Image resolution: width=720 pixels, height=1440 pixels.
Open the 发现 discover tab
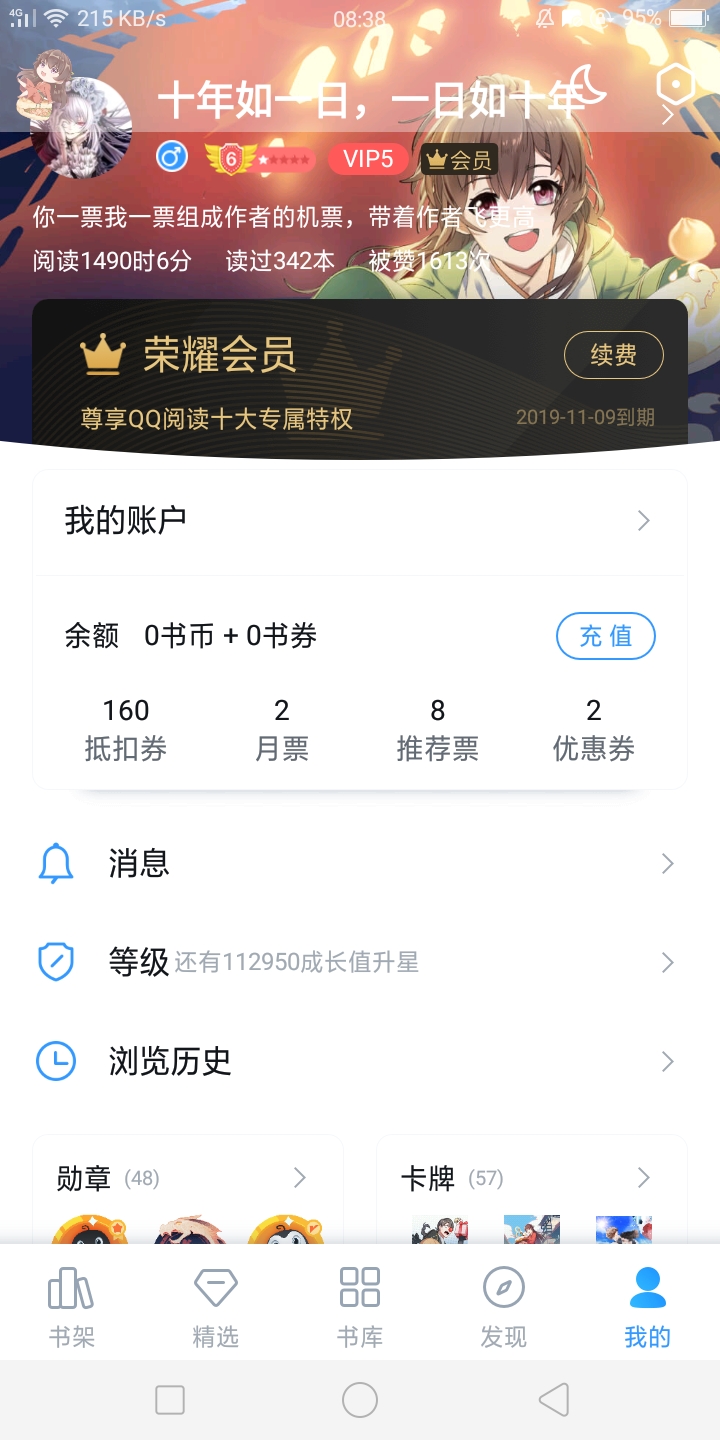click(504, 1305)
